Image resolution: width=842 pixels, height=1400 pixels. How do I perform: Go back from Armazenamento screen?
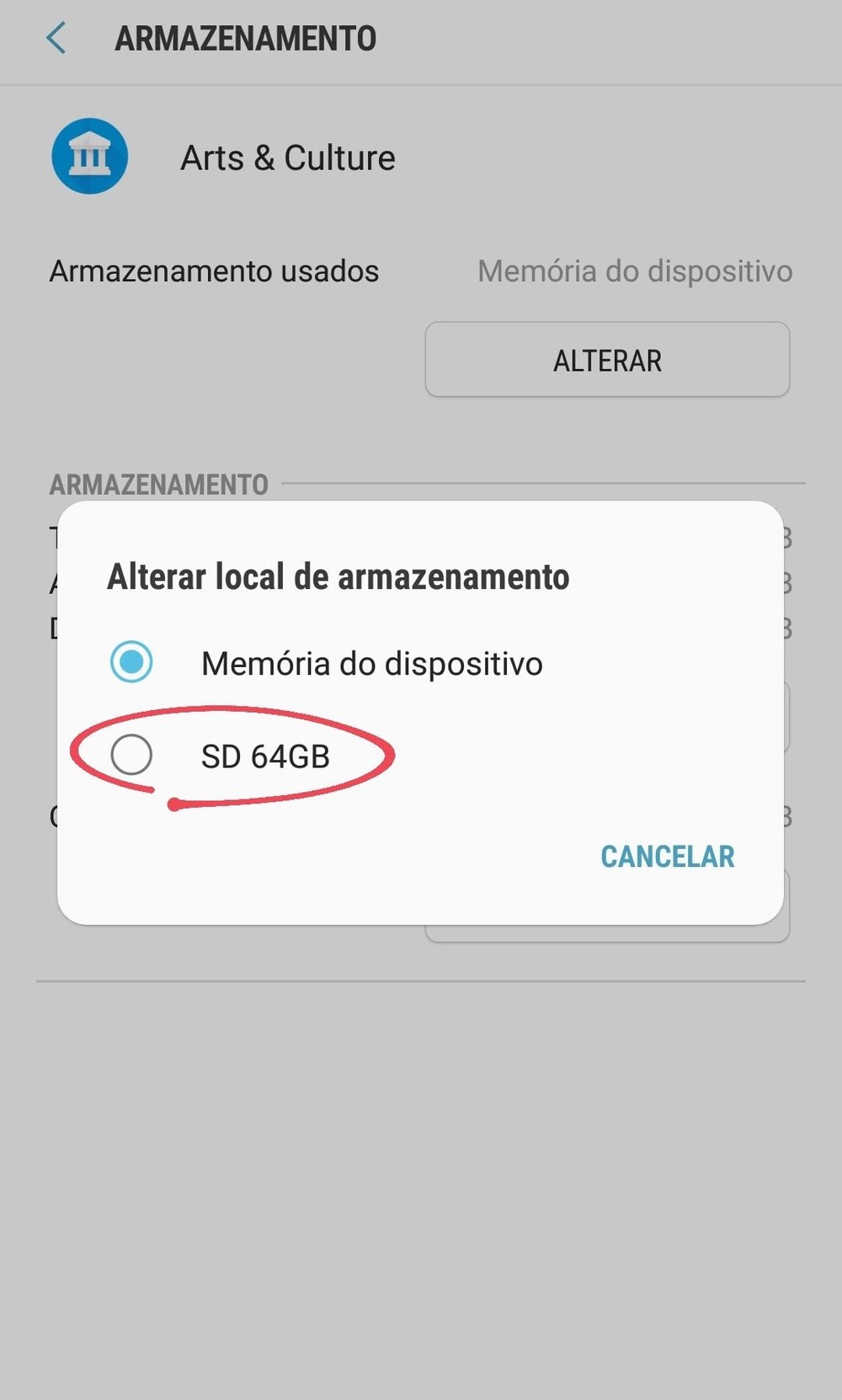[x=56, y=39]
